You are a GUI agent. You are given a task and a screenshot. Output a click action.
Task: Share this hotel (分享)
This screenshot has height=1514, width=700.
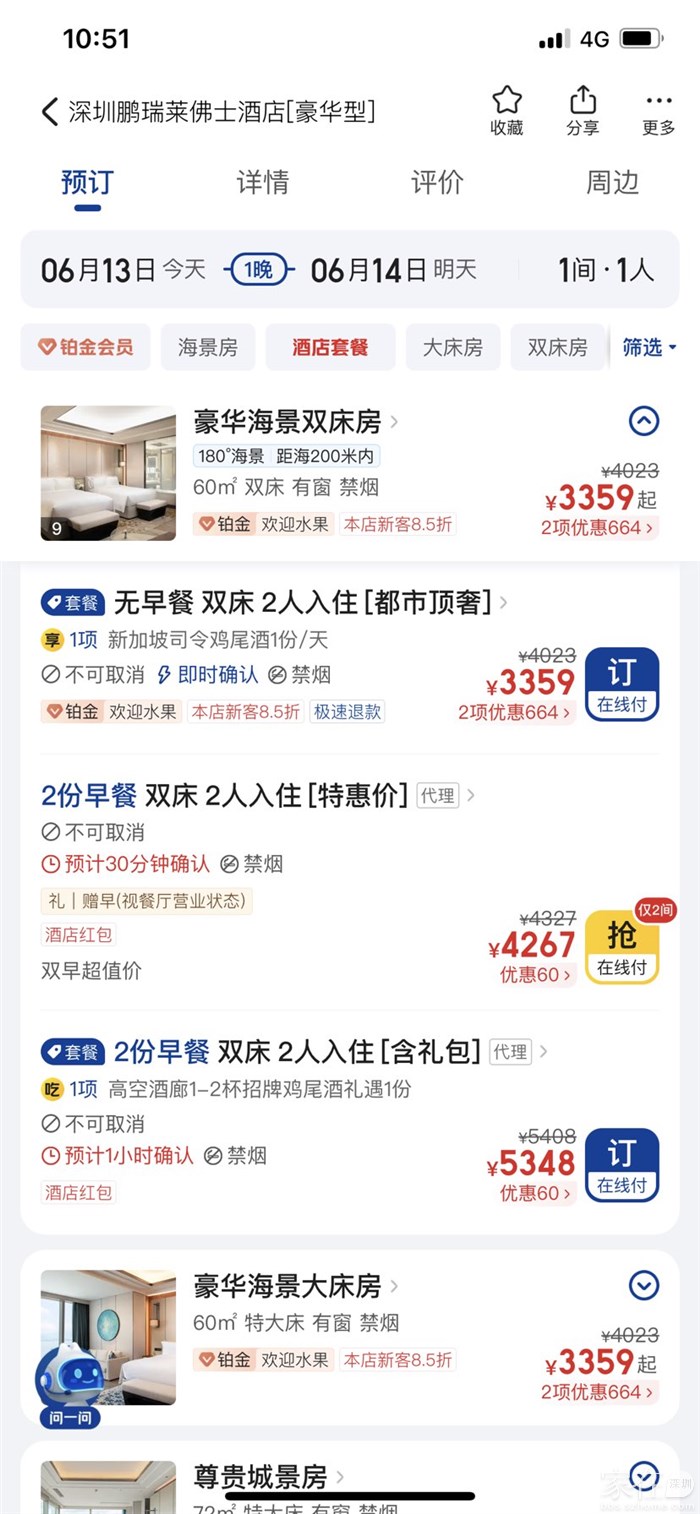[x=582, y=111]
